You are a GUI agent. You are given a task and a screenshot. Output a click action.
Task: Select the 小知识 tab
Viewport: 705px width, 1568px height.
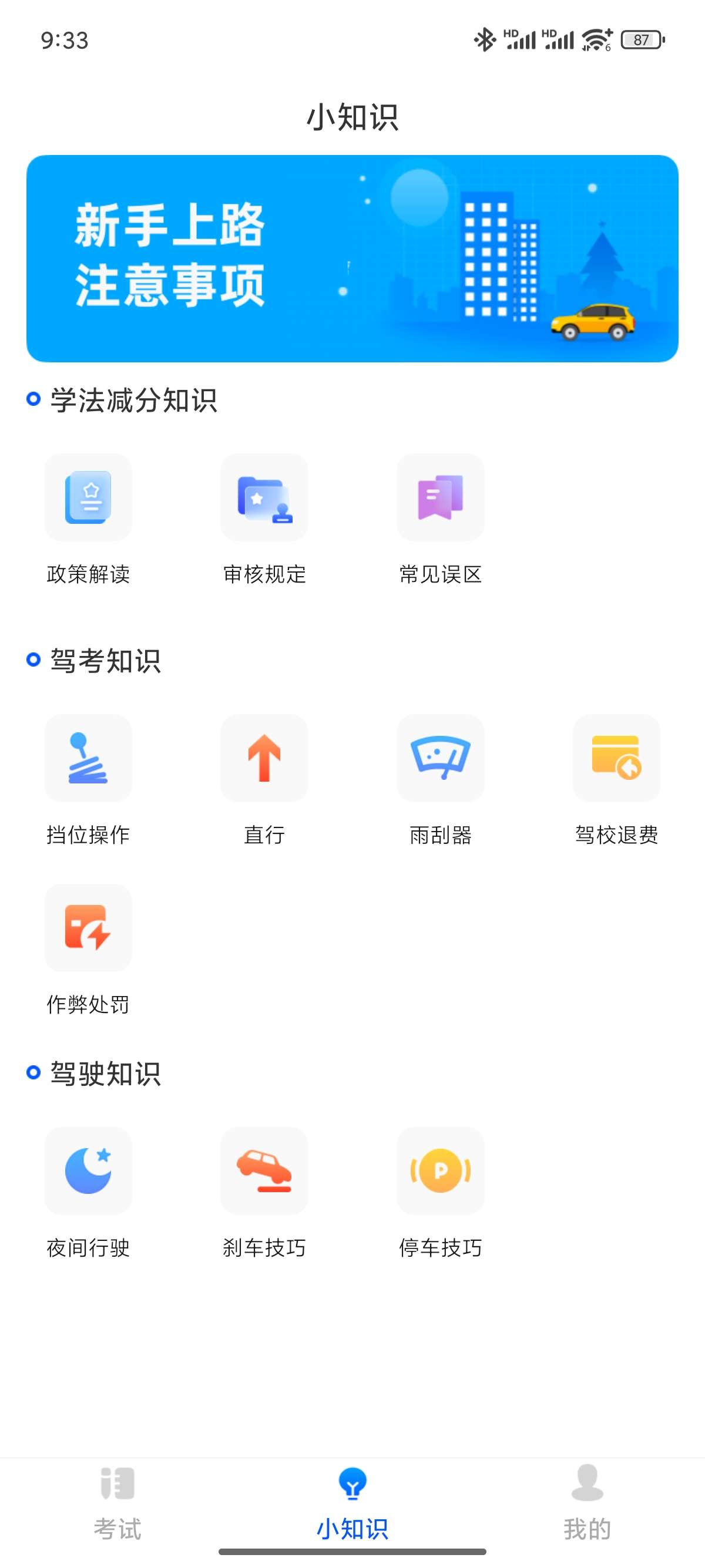pos(352,1502)
